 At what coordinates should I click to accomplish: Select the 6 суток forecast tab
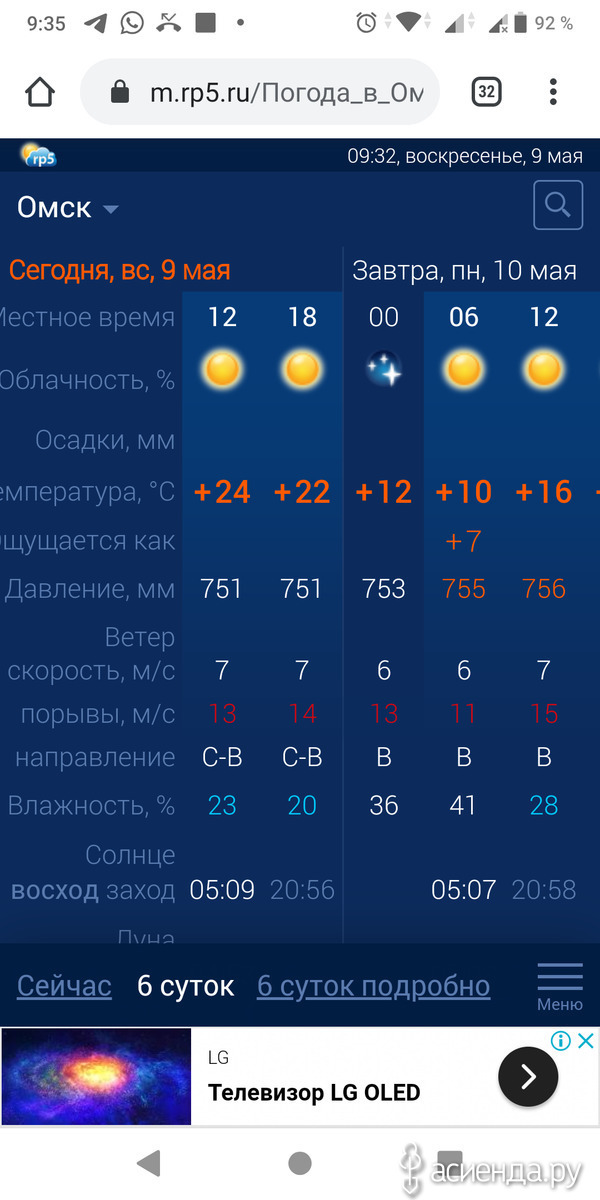click(185, 986)
